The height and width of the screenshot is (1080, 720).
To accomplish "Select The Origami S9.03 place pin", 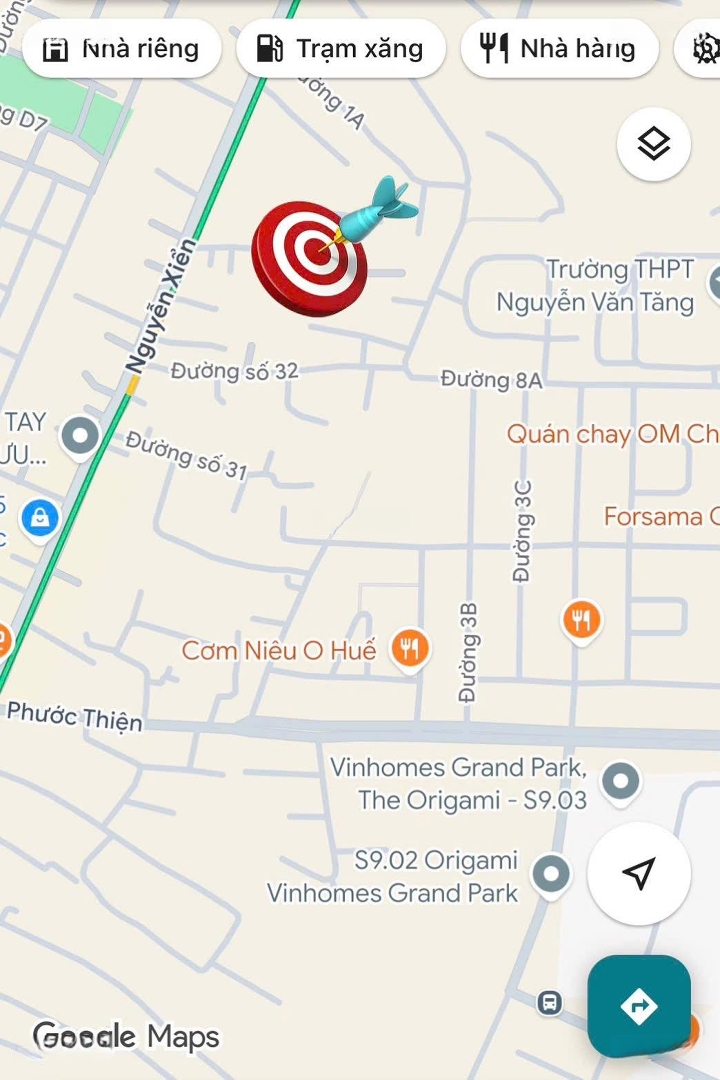I will tap(622, 781).
